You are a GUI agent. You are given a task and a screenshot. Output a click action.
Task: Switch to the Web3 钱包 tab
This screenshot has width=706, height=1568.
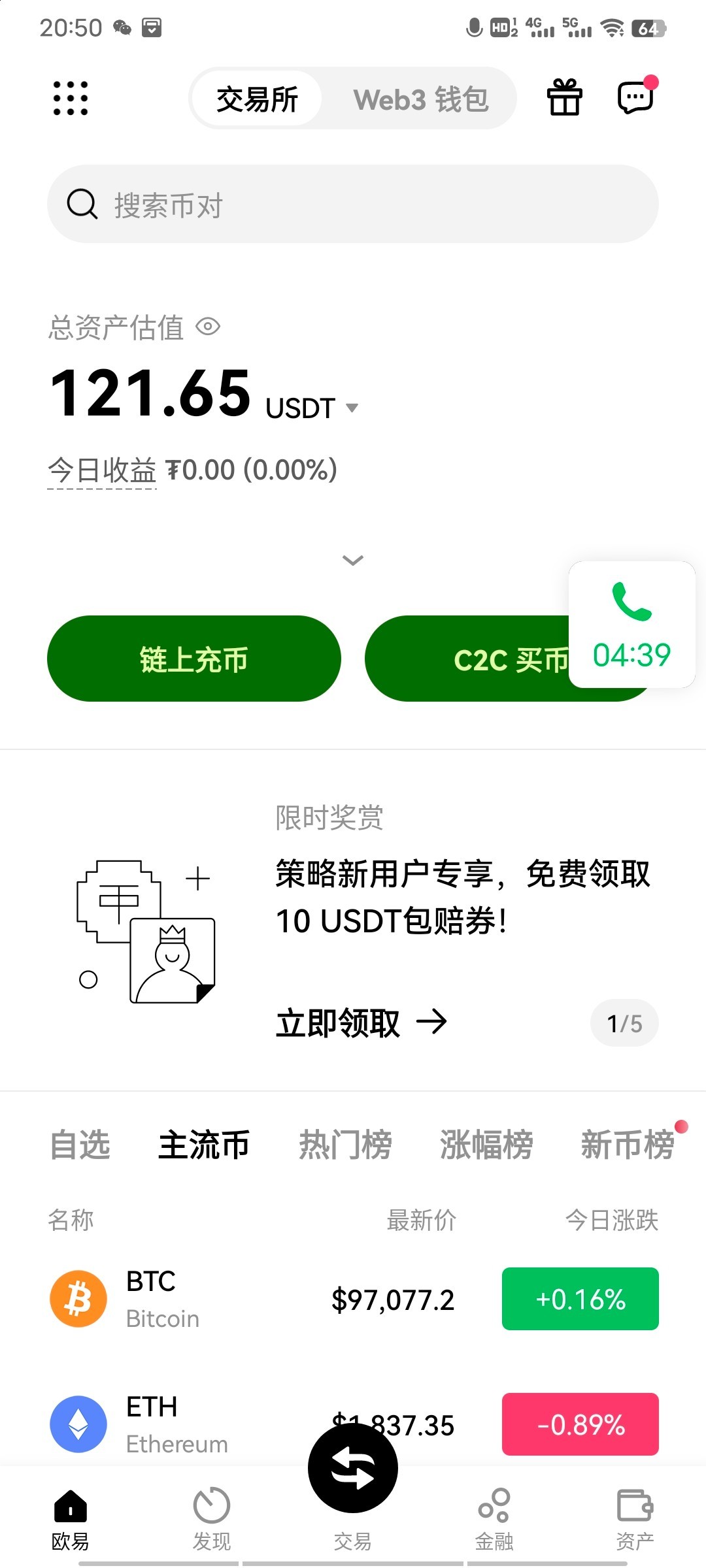(x=421, y=99)
